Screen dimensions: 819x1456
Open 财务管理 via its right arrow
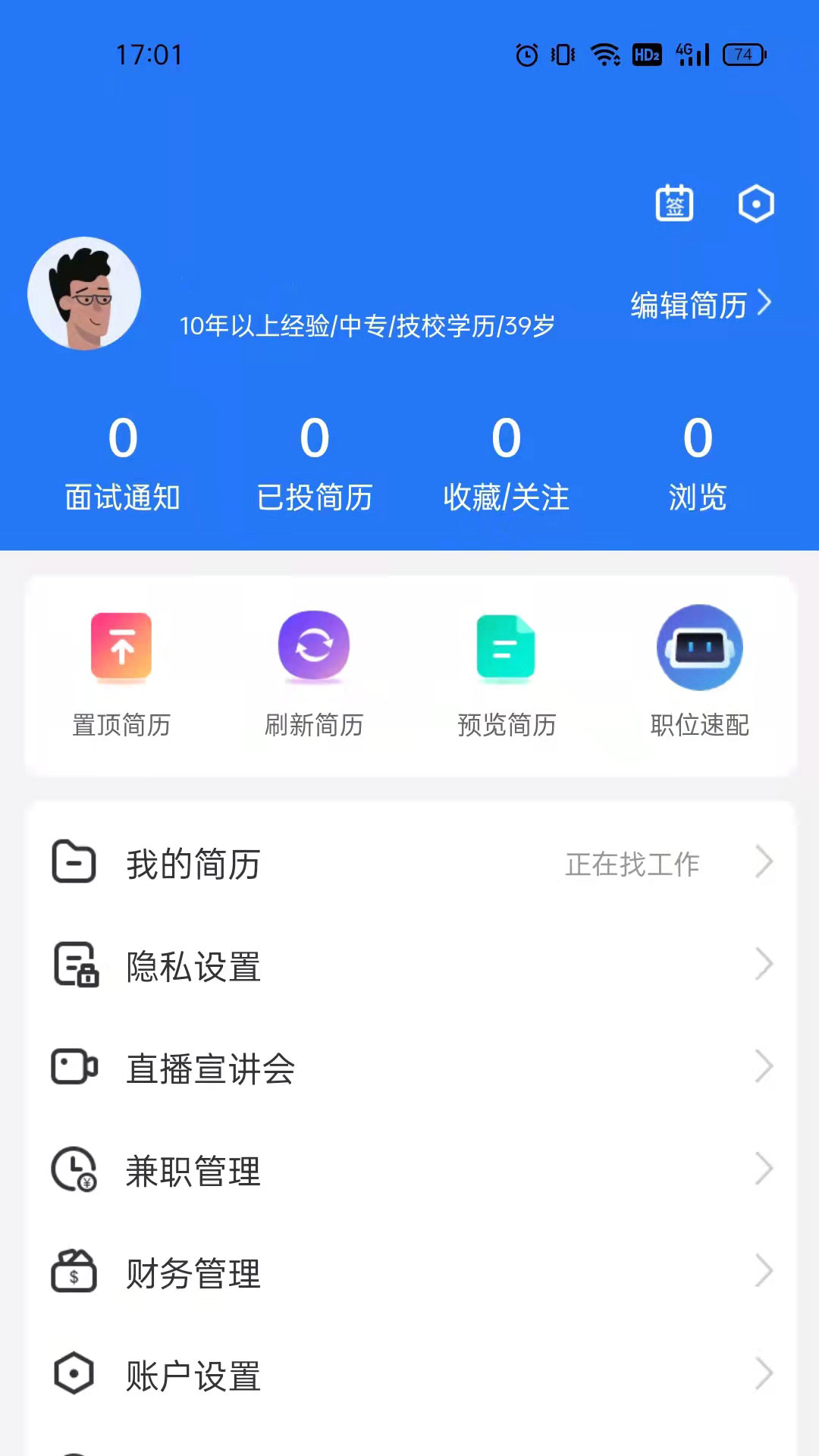click(x=764, y=1274)
